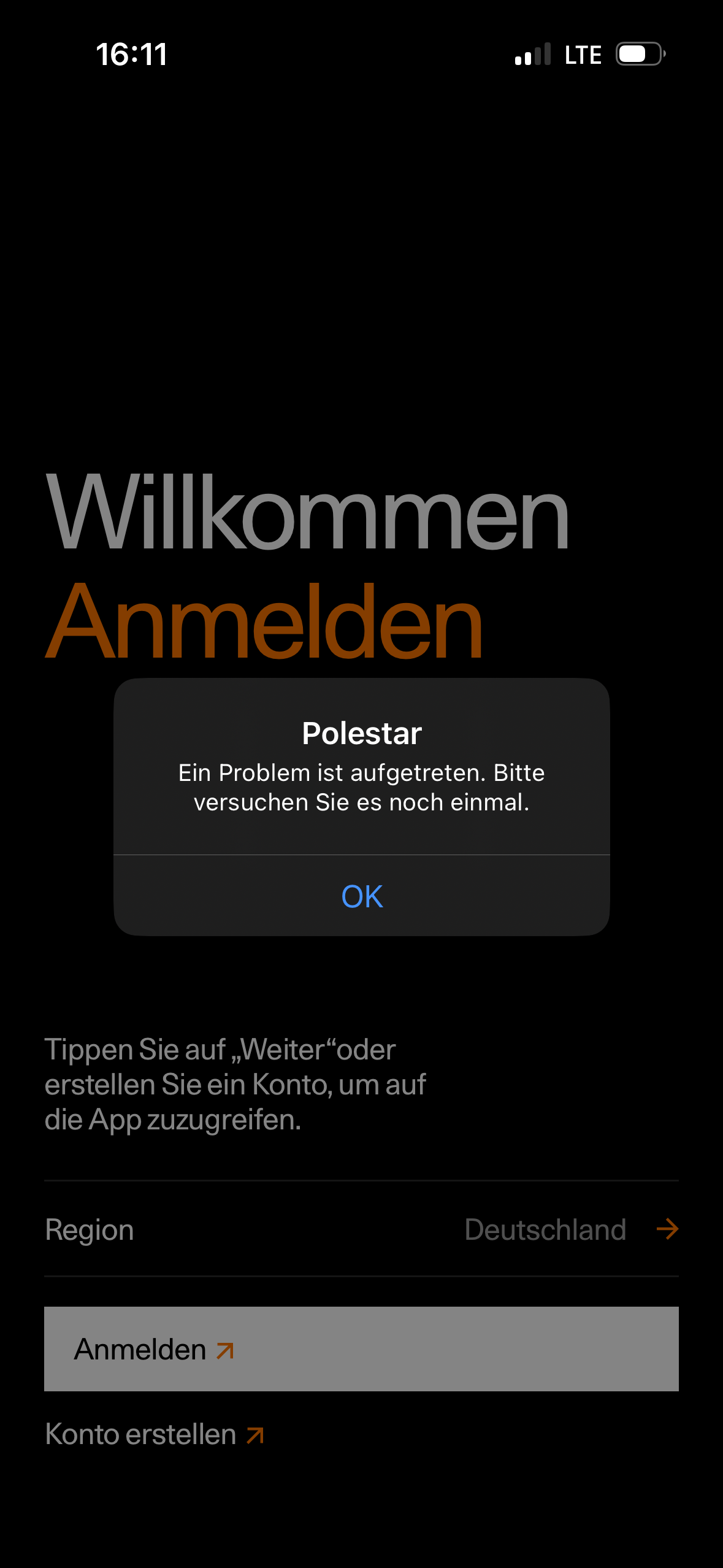This screenshot has height=1568, width=723.
Task: Dismiss the Polestar error with OK
Action: pyautogui.click(x=362, y=896)
